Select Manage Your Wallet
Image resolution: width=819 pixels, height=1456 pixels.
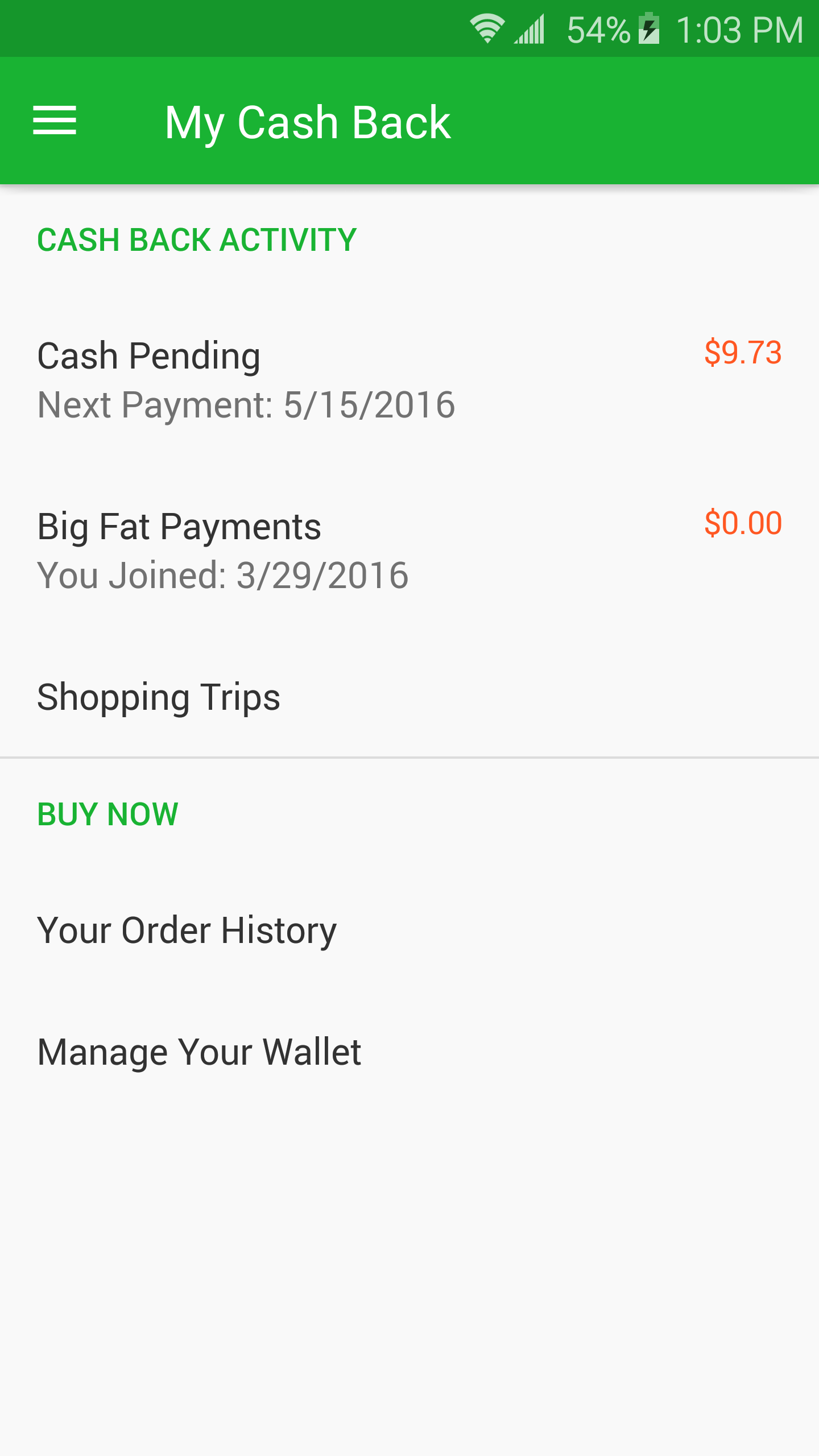point(409,1052)
